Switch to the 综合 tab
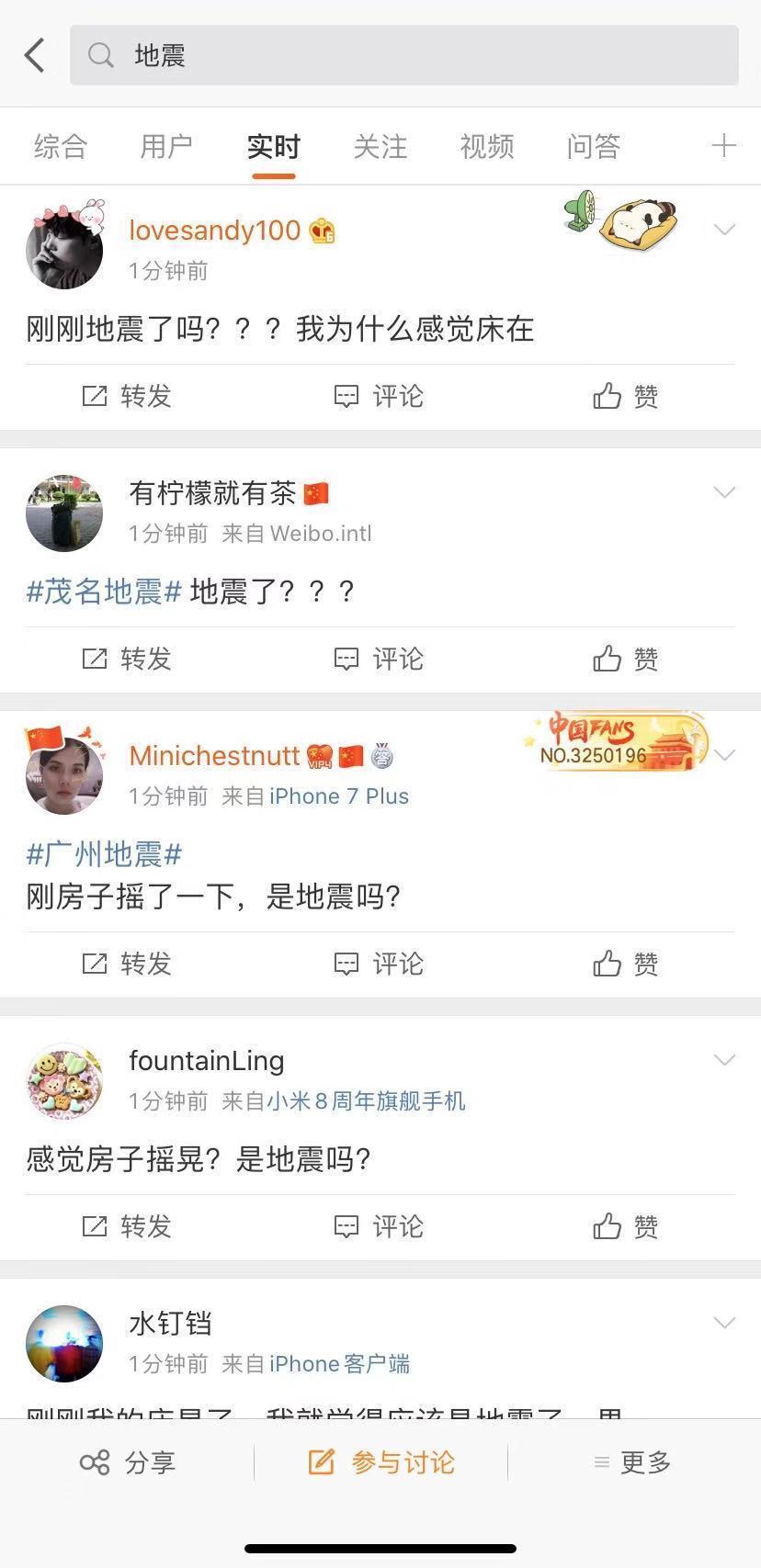The height and width of the screenshot is (1568, 761). (61, 146)
